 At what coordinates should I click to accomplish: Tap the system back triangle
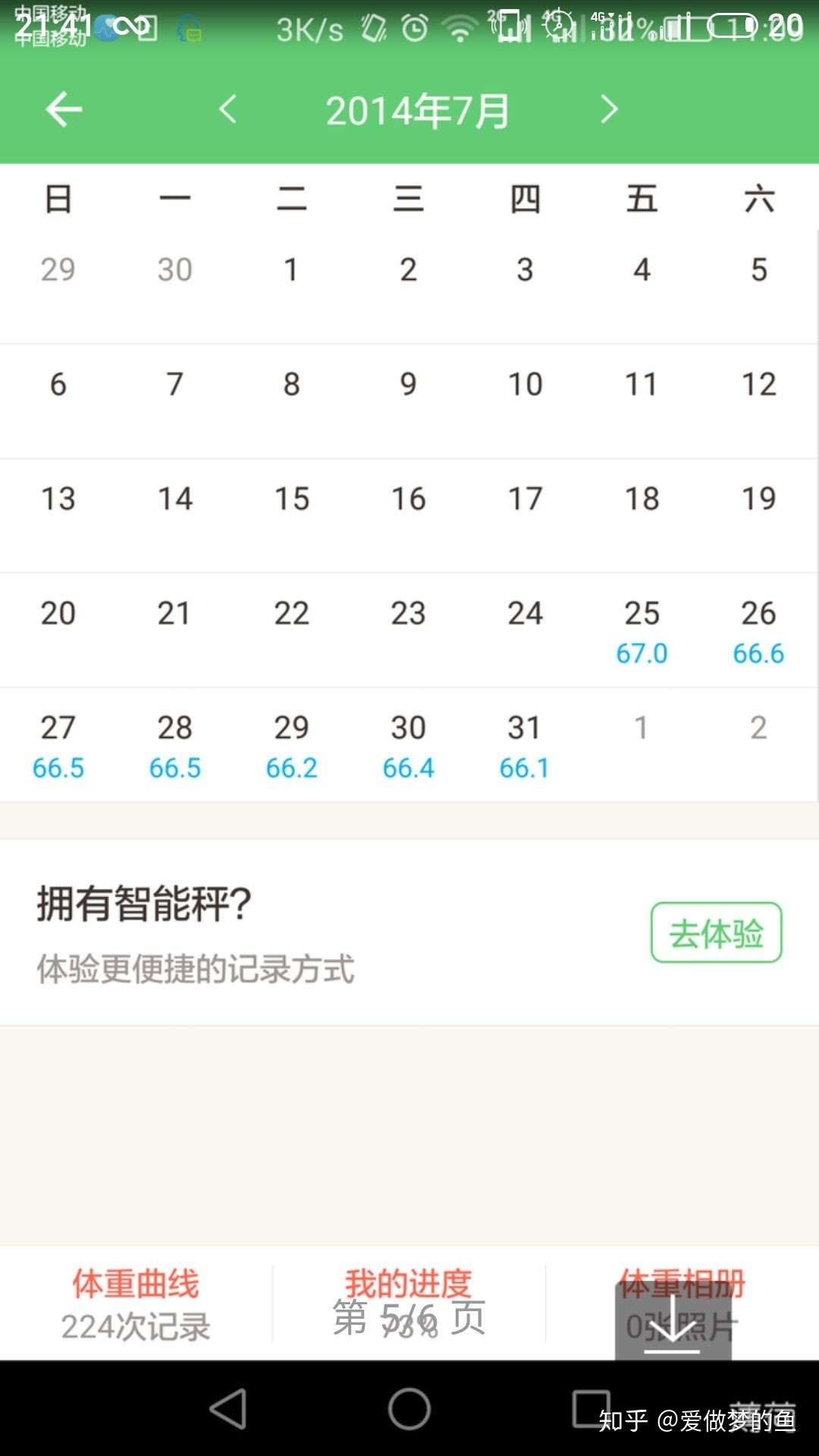coord(227,1409)
